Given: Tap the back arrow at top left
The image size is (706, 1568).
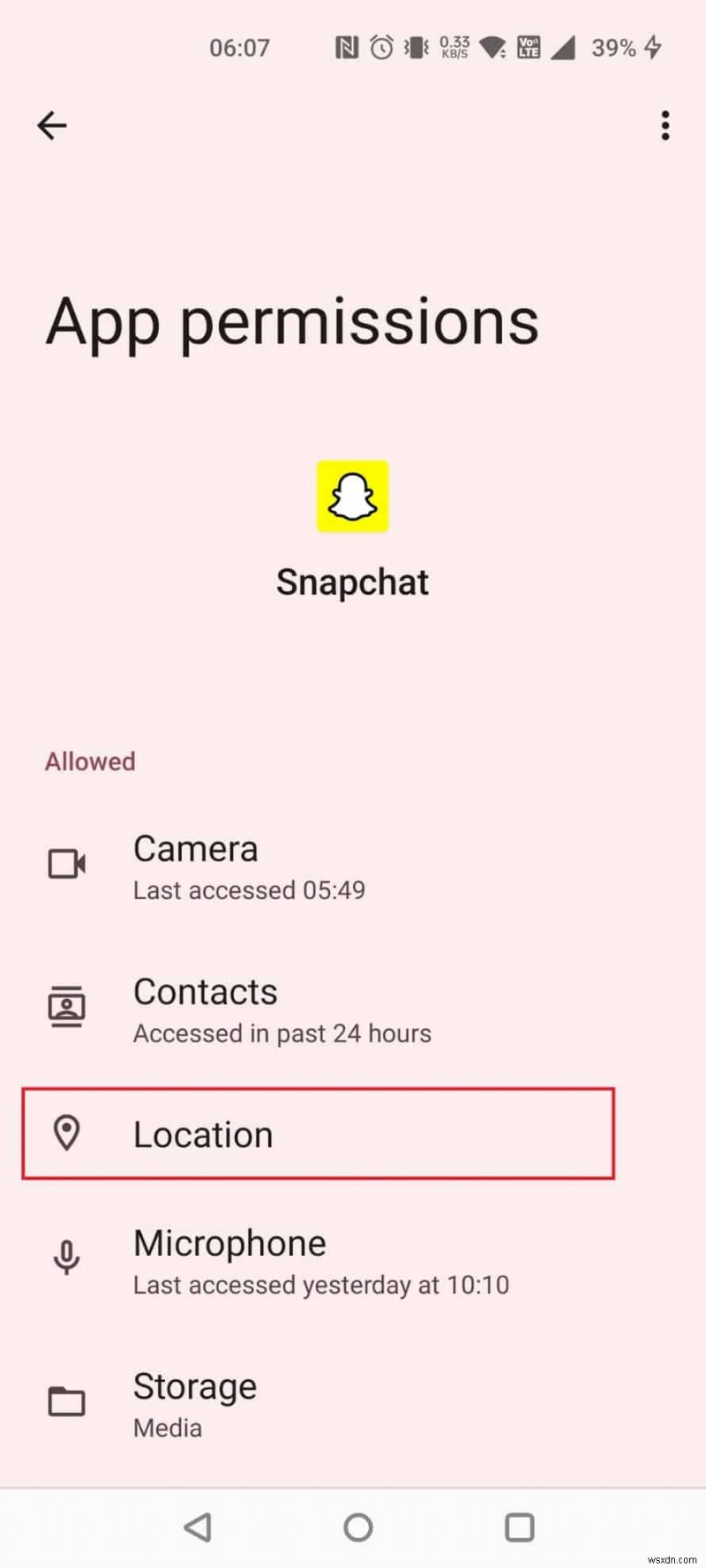Looking at the screenshot, I should (52, 125).
